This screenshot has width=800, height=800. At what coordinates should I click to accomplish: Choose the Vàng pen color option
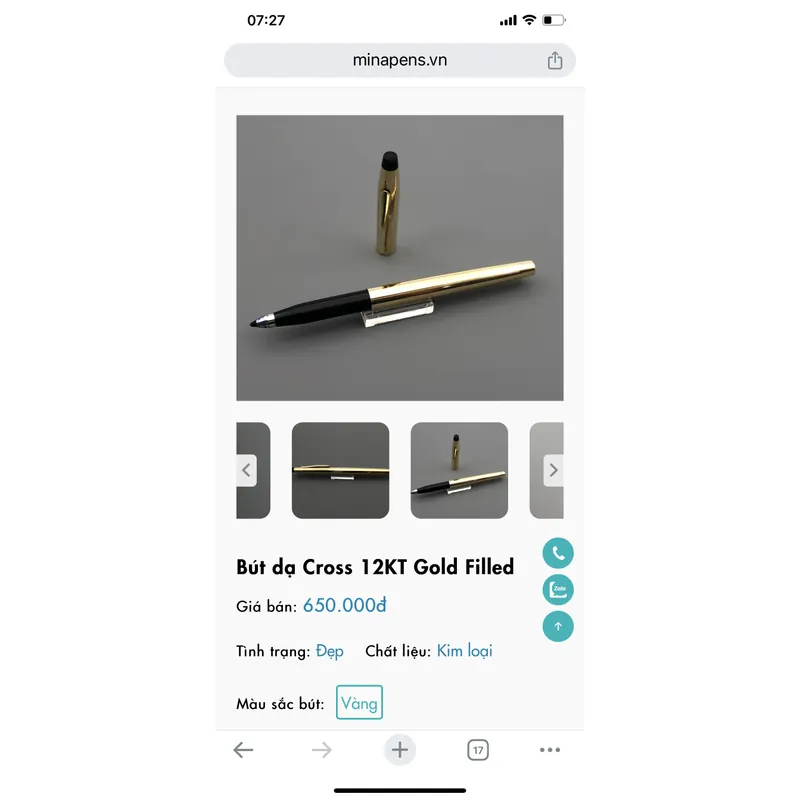[359, 703]
